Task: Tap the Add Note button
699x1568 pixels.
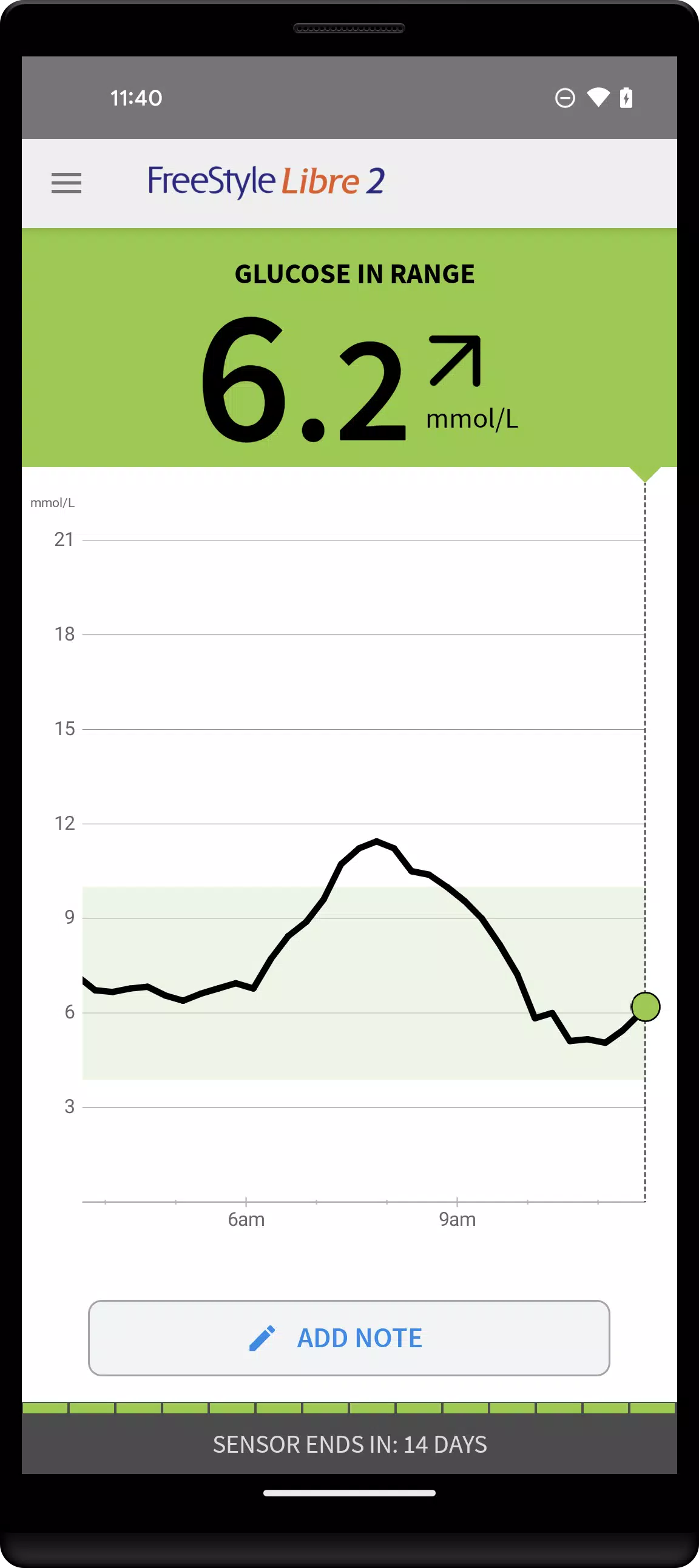Action: [x=349, y=1338]
